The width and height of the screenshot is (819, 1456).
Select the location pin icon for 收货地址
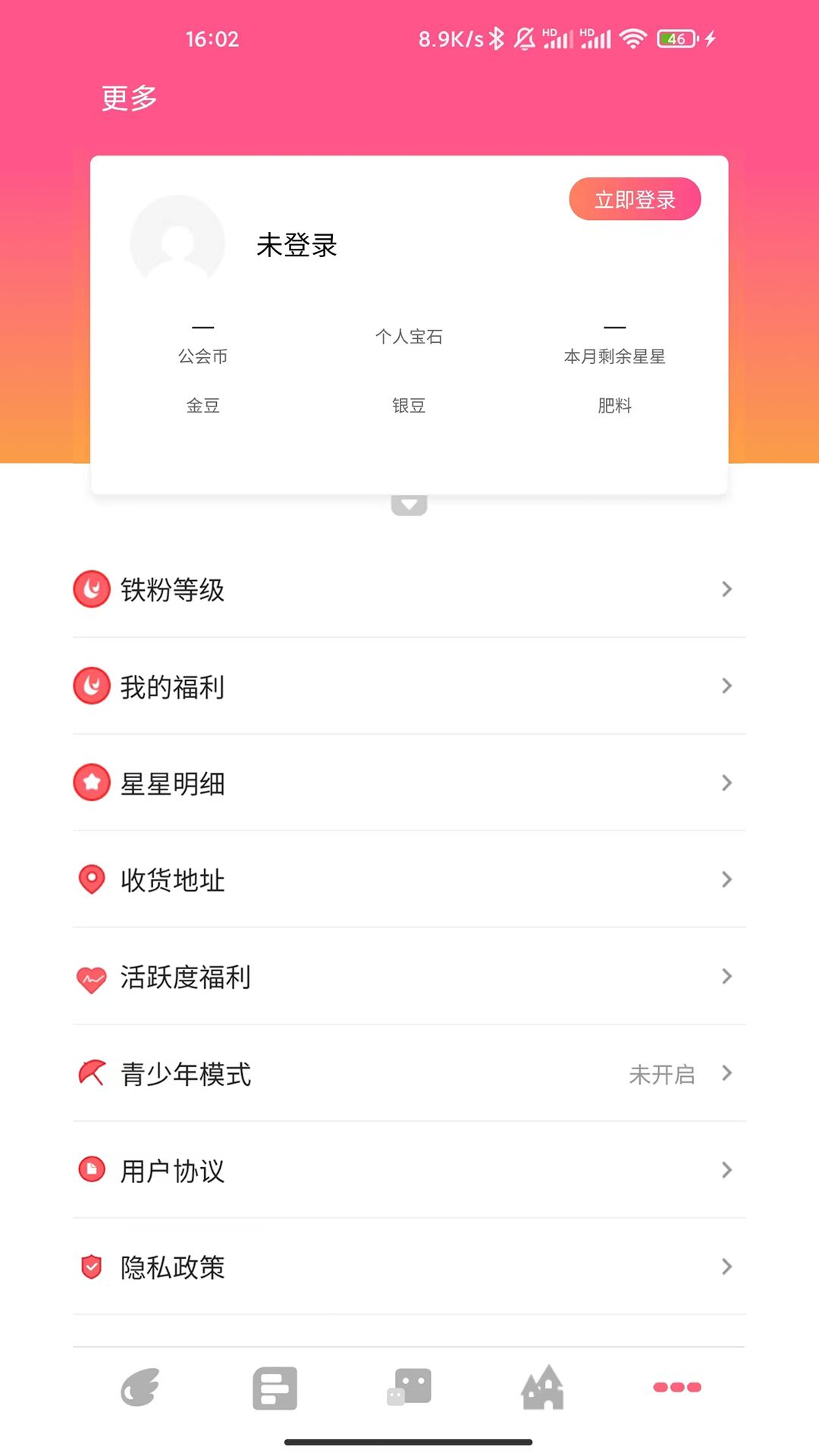coord(92,880)
